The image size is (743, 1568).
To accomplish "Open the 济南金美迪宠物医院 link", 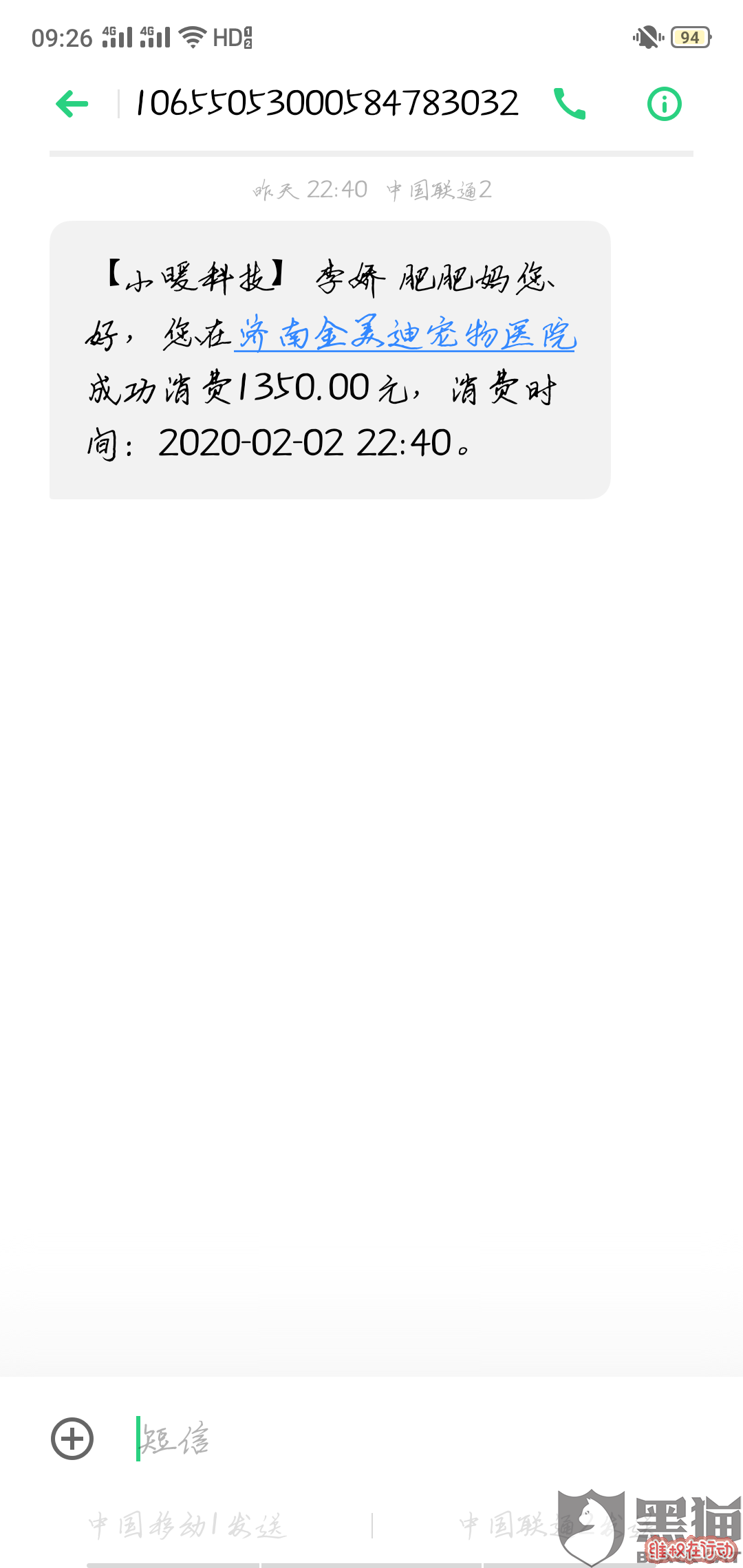I will pos(405,334).
